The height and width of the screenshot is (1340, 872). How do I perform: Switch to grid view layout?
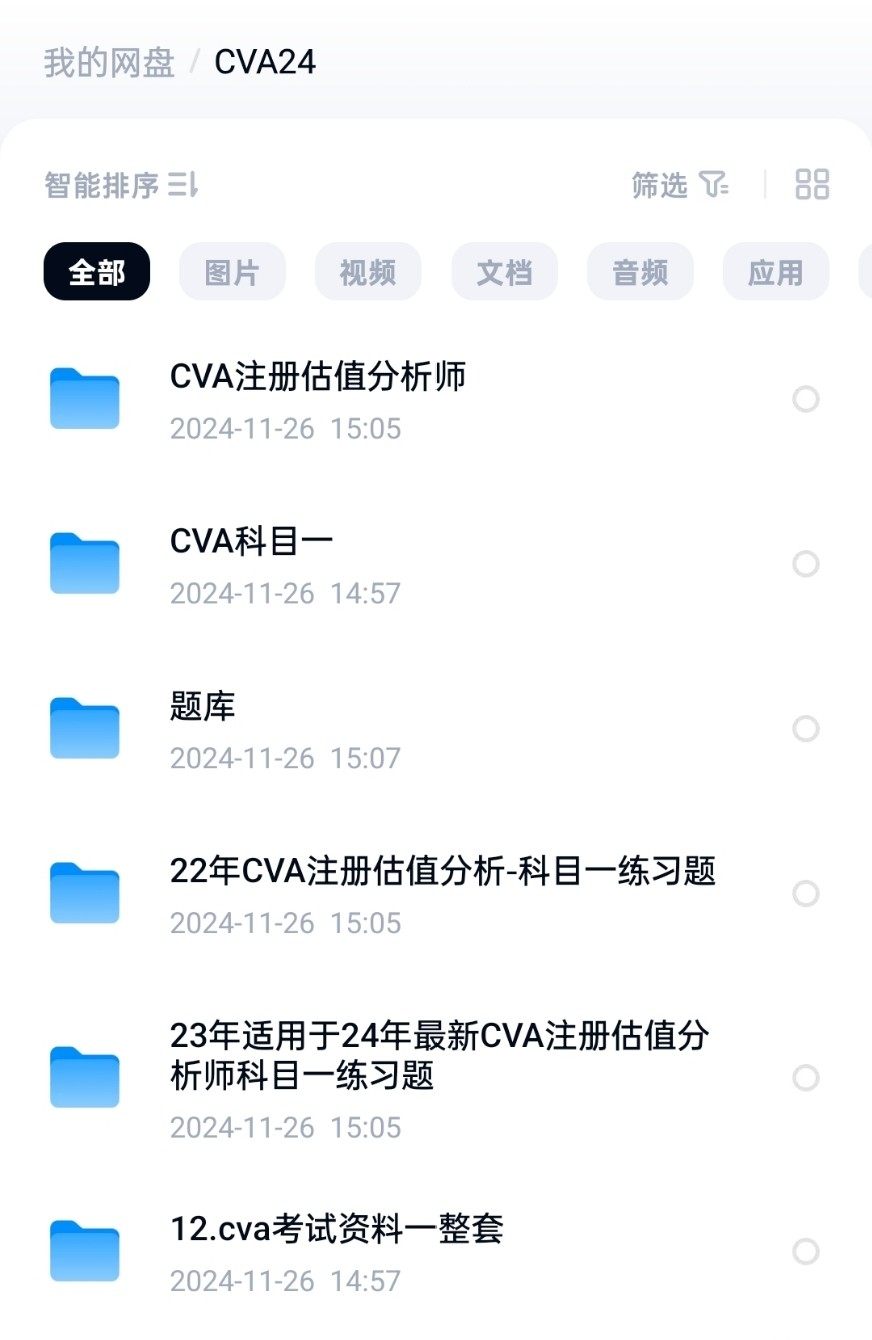pyautogui.click(x=812, y=185)
